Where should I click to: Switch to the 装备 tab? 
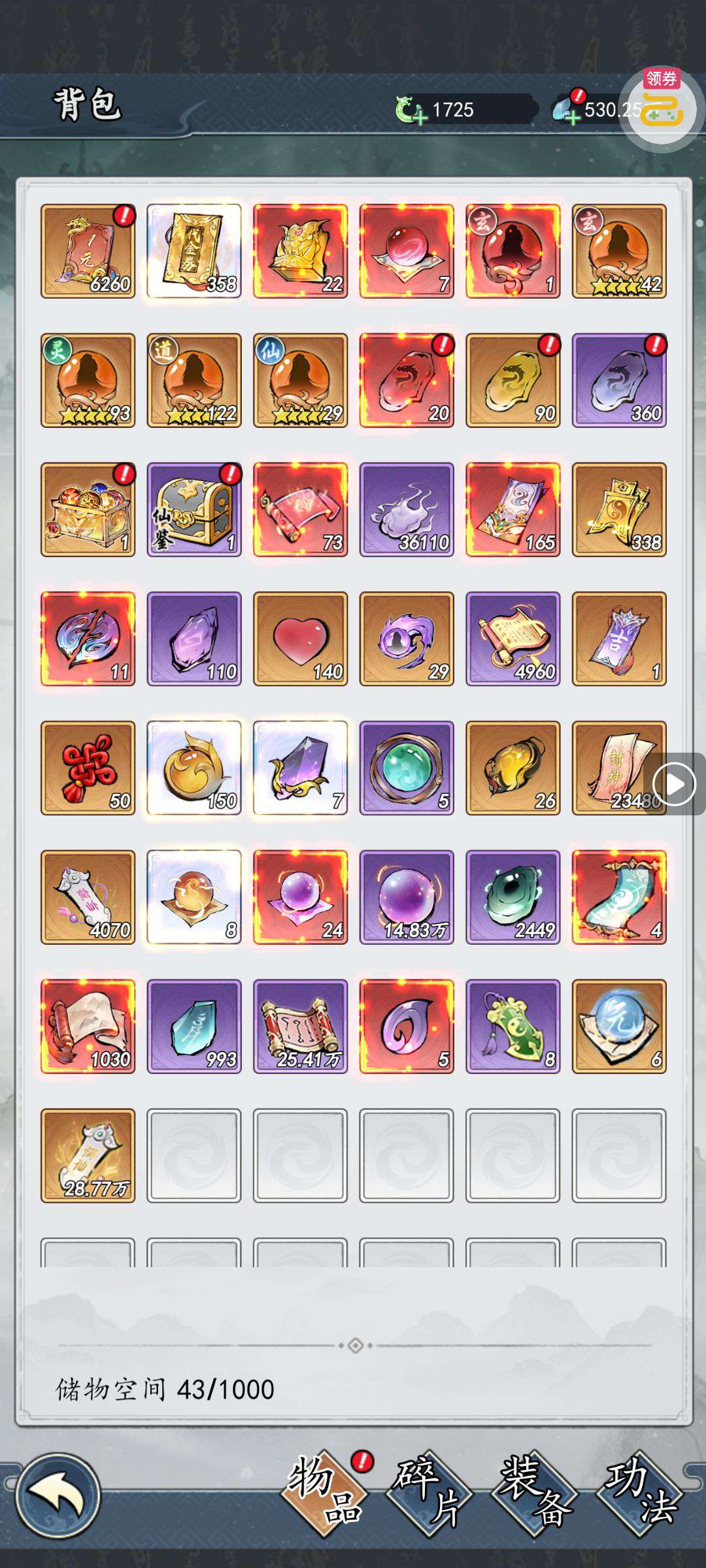pyautogui.click(x=535, y=1493)
